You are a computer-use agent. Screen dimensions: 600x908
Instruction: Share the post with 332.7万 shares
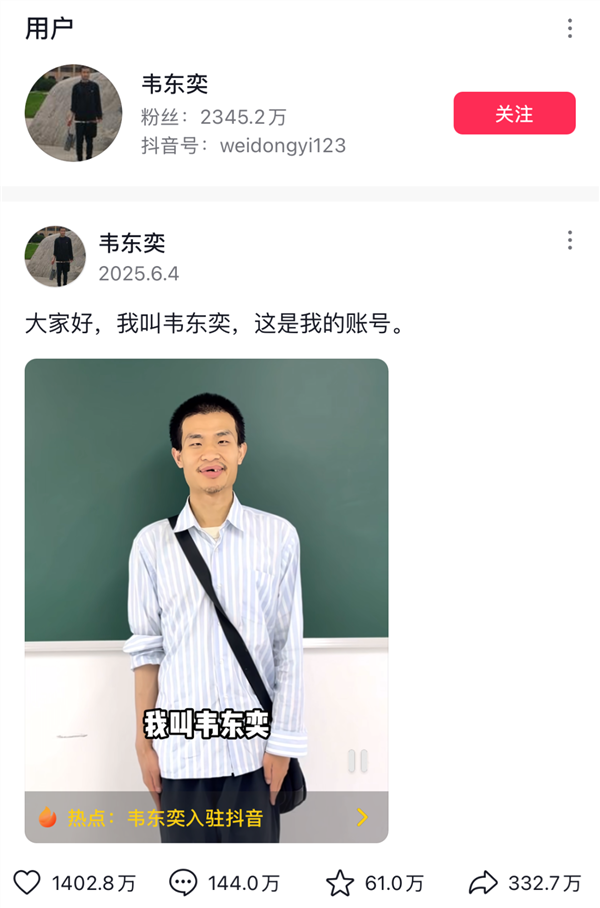coord(483,882)
